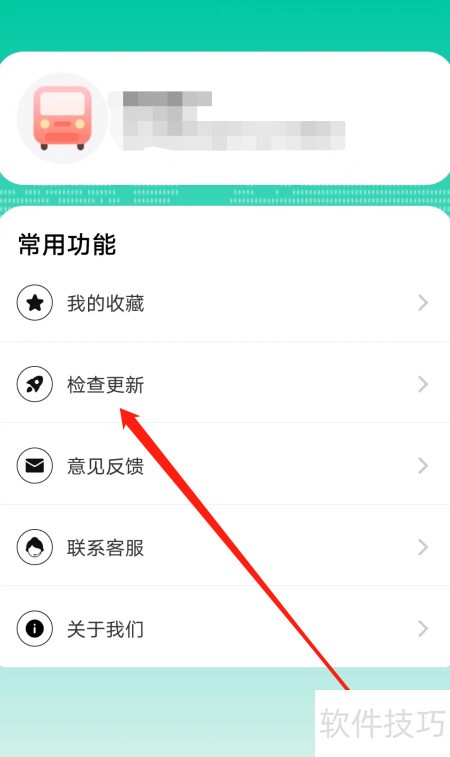The height and width of the screenshot is (757, 450).
Task: Tap the bus profile avatar
Action: (62, 118)
